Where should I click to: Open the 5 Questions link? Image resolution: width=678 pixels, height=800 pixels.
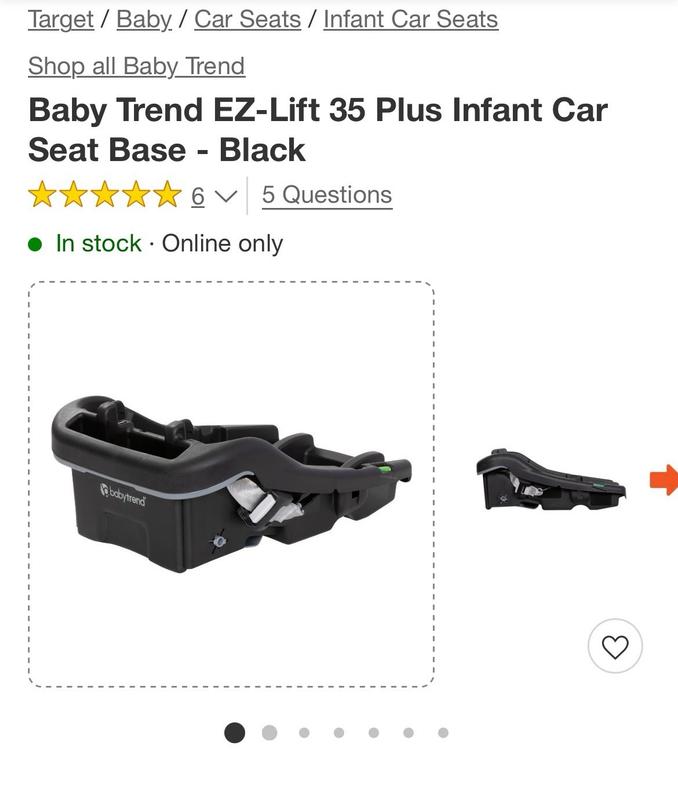(327, 195)
